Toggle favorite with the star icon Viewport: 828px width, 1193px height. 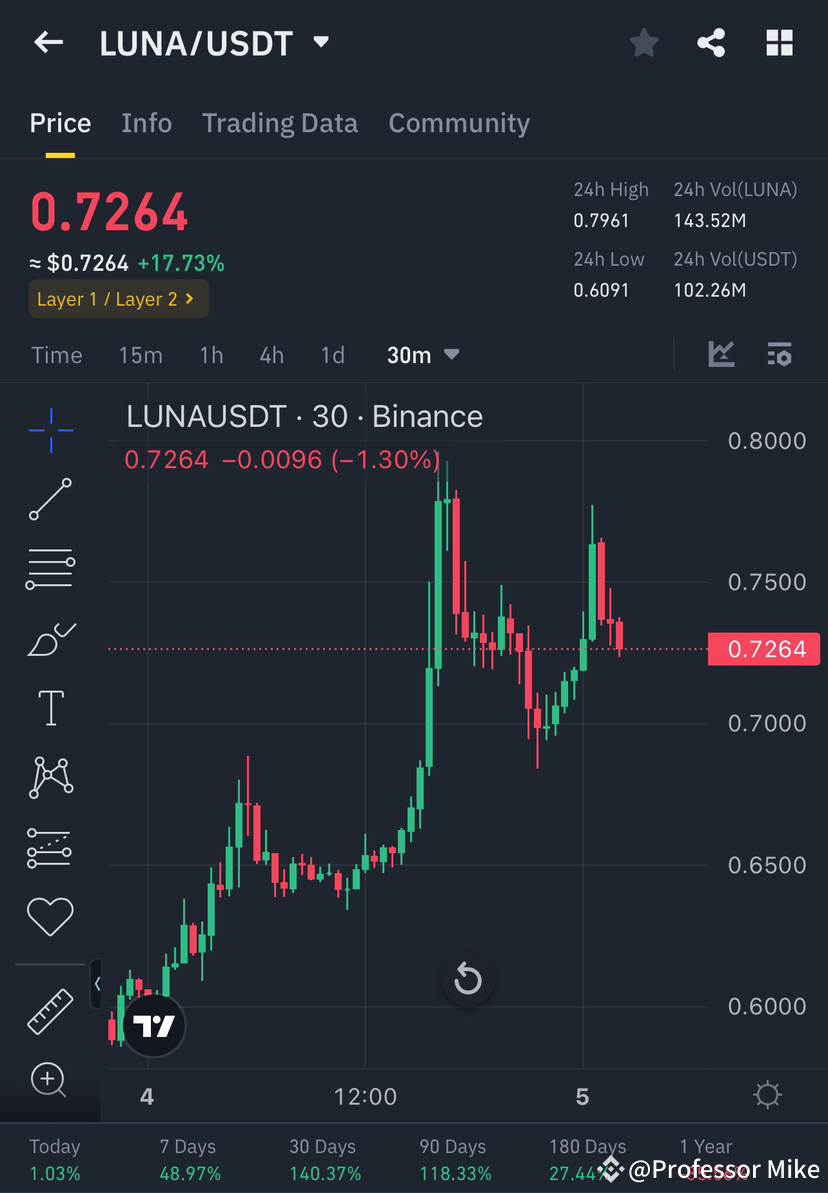pyautogui.click(x=643, y=42)
